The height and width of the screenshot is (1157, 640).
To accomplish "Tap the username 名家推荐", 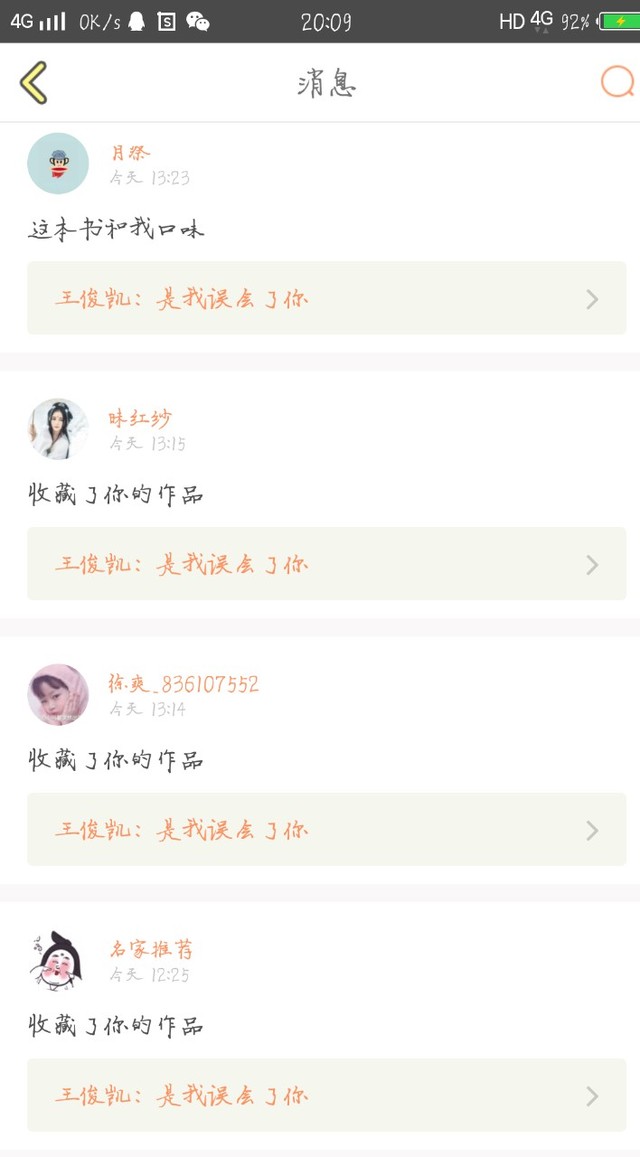I will (x=151, y=950).
